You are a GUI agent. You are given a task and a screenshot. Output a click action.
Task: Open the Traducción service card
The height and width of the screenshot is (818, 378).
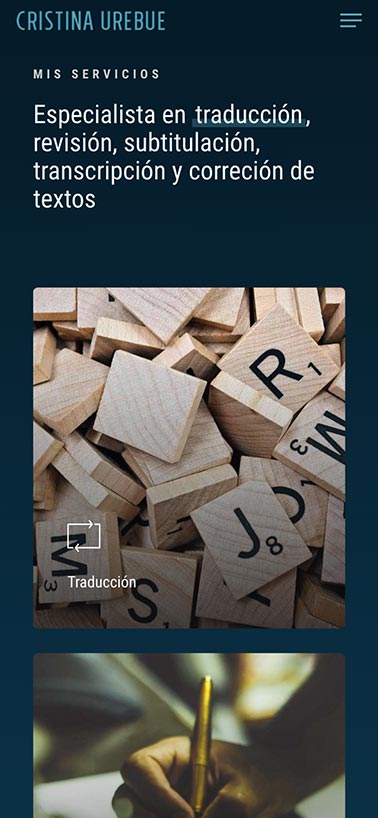point(189,458)
